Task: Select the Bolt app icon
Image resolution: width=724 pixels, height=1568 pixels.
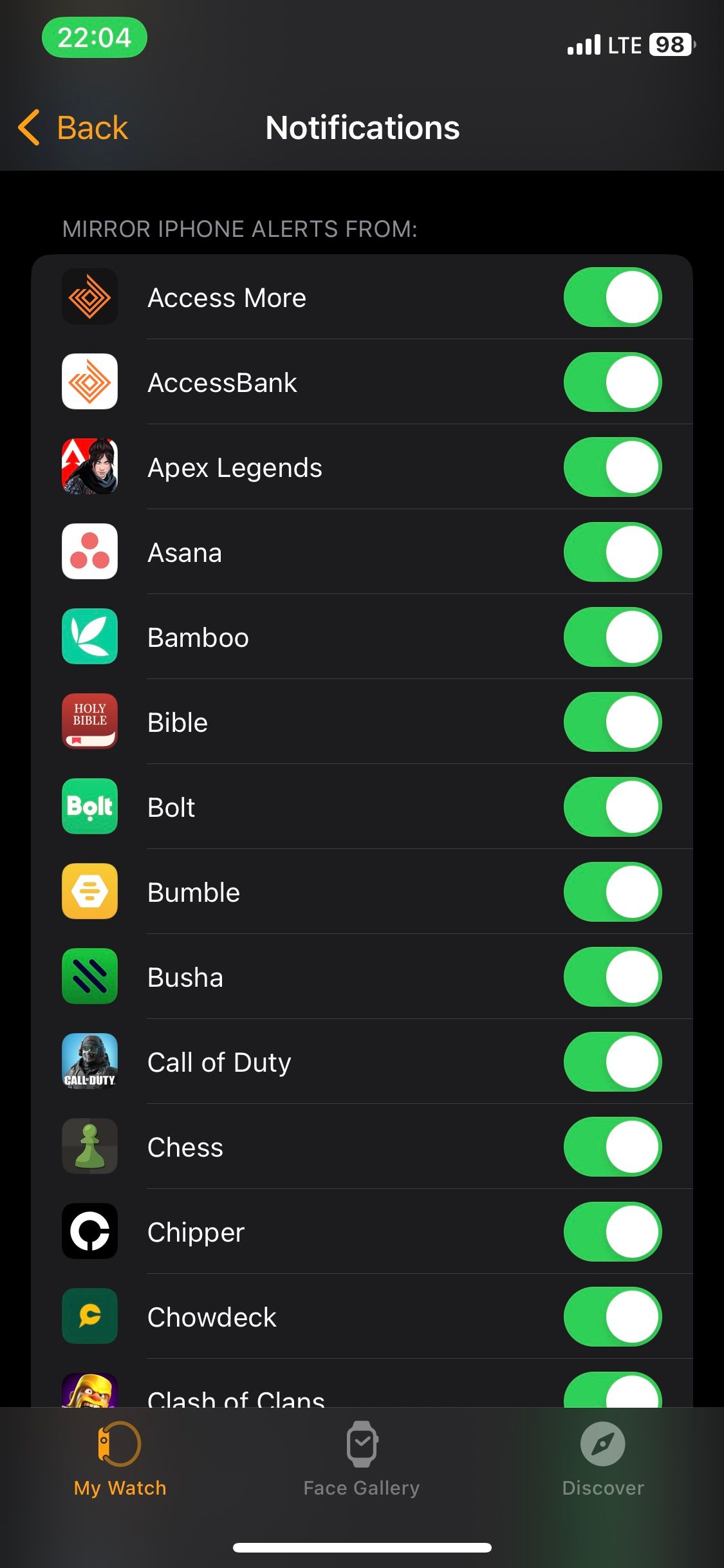Action: click(89, 807)
